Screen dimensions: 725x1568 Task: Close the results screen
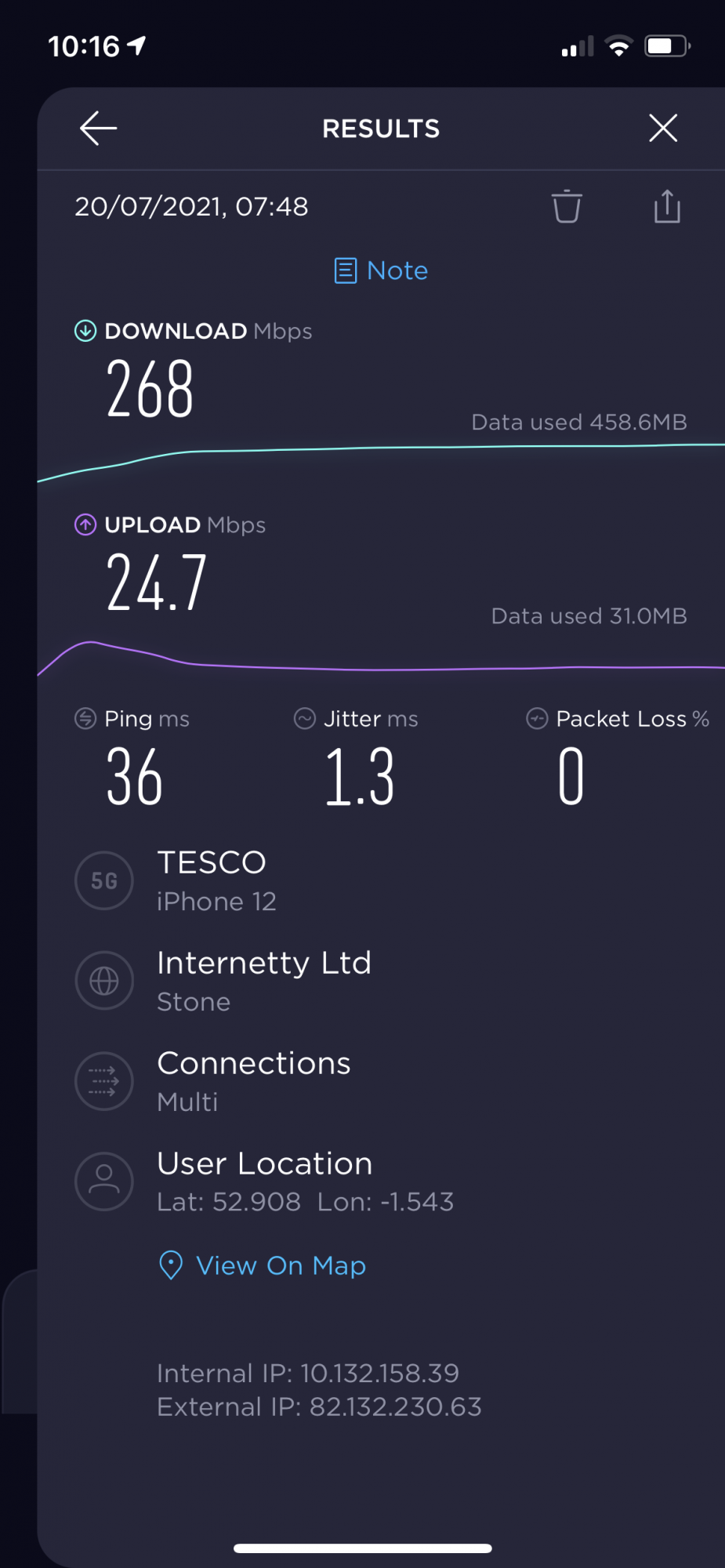point(663,128)
